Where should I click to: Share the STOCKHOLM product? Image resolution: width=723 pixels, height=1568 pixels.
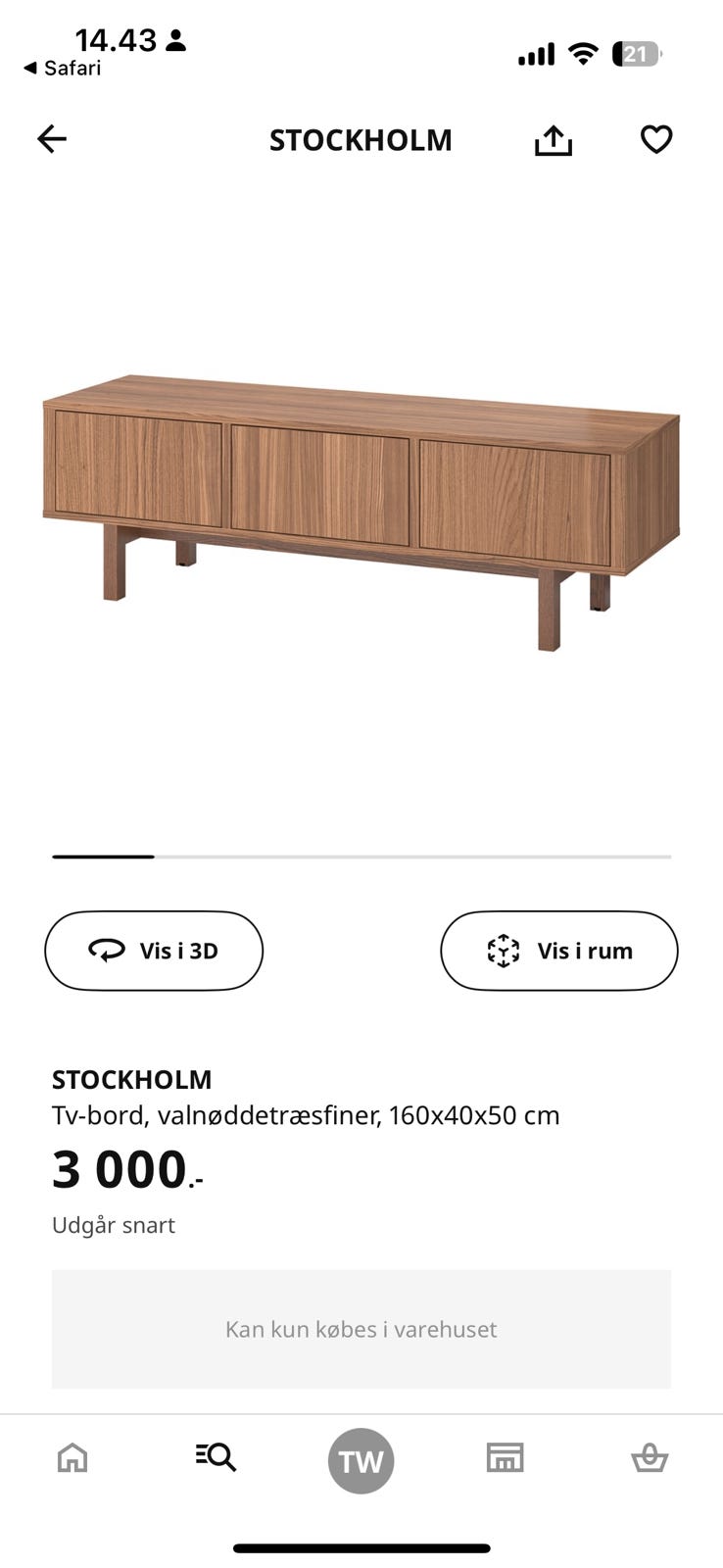click(x=554, y=139)
